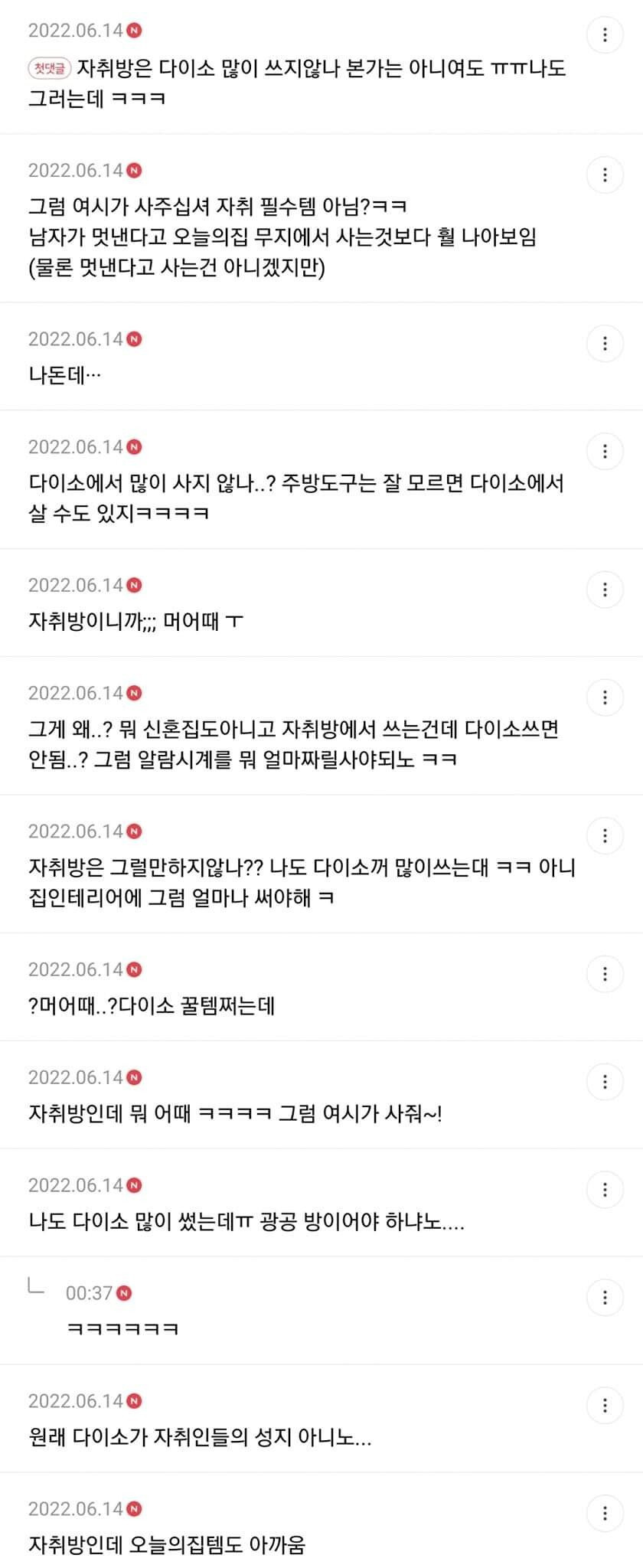Open the menu for the '다이소에서 많이 사지 않나' comment
643x1568 pixels.
(x=605, y=452)
